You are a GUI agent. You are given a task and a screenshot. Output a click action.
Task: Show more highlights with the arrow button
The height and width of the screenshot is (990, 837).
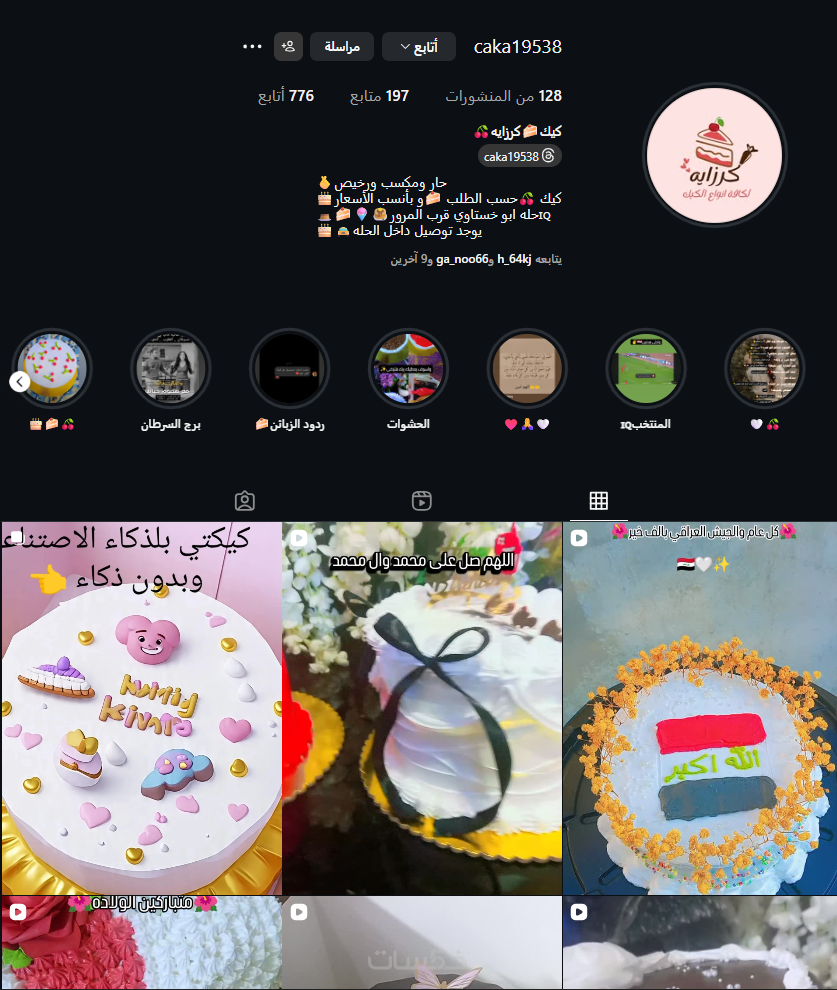tap(19, 381)
